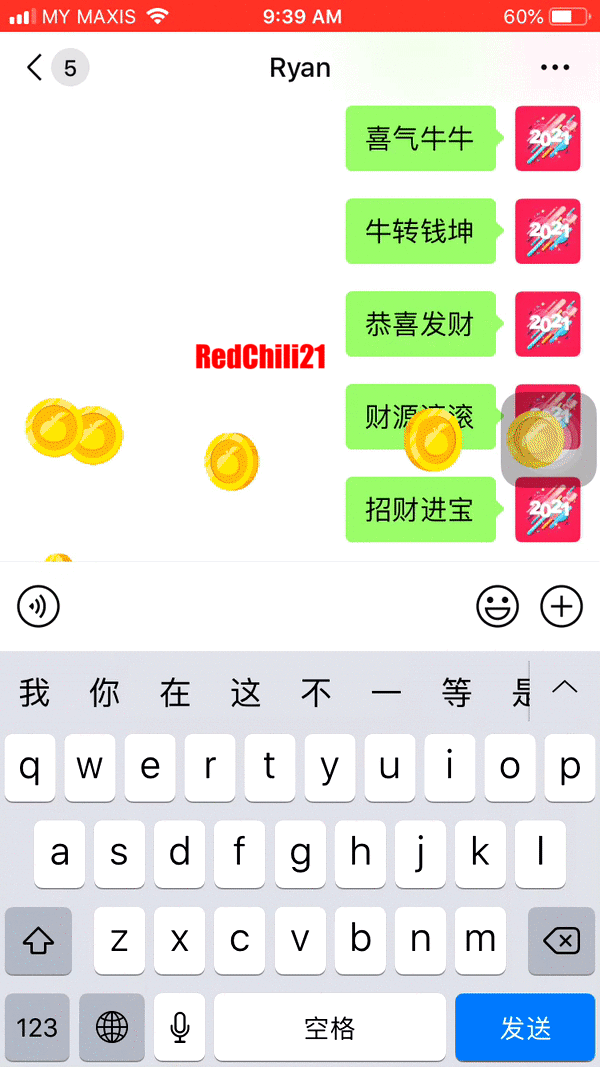The width and height of the screenshot is (600, 1067).
Task: Start dictation with the microphone key
Action: 180,1027
